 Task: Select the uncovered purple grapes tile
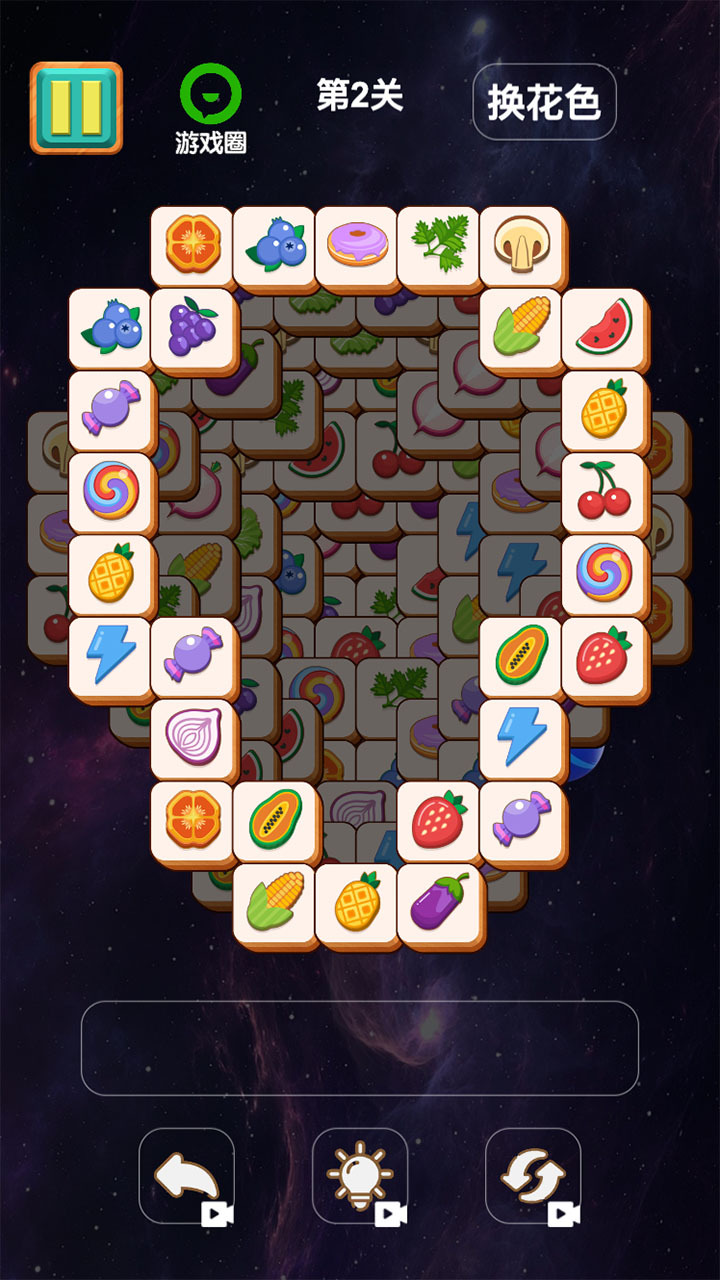pyautogui.click(x=192, y=328)
